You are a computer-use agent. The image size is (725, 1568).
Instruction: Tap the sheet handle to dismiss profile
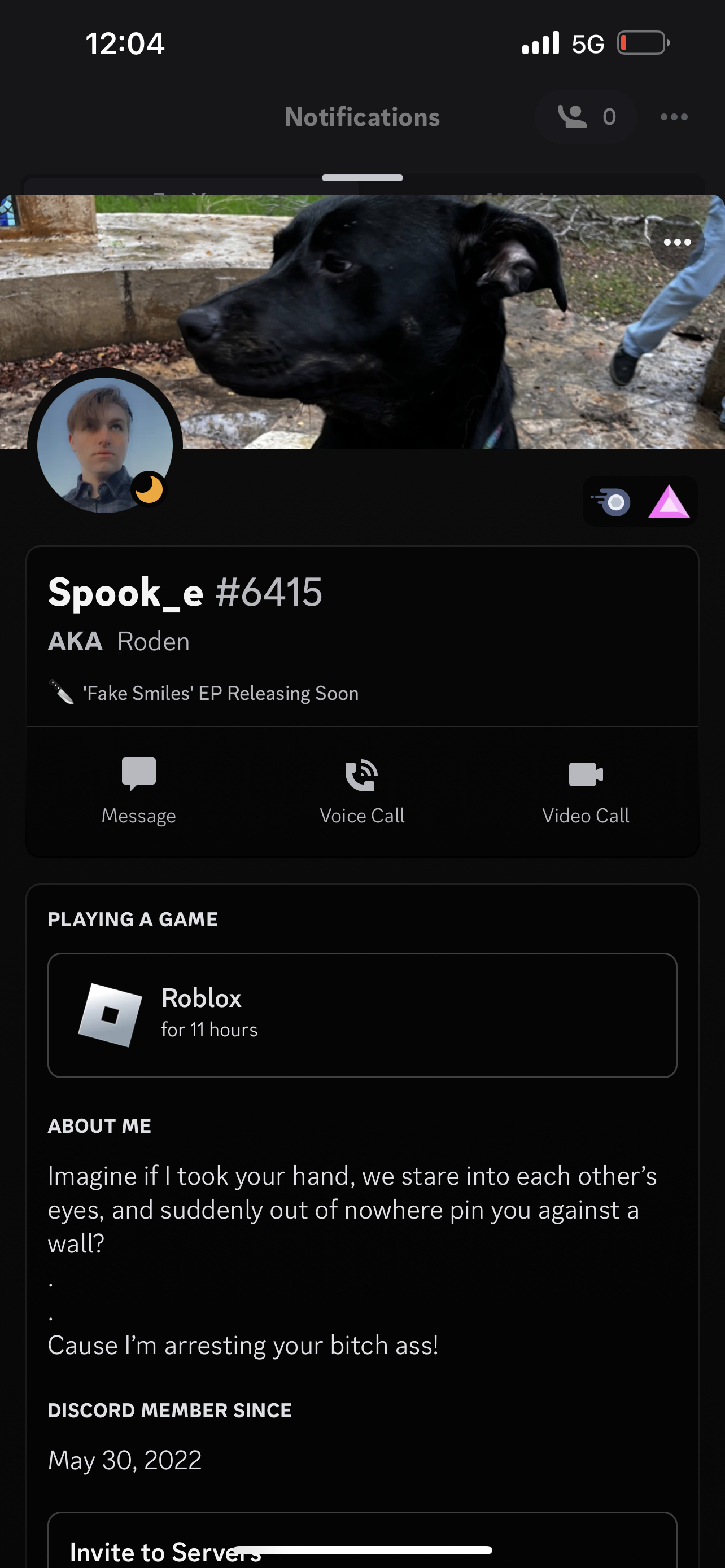(x=362, y=178)
